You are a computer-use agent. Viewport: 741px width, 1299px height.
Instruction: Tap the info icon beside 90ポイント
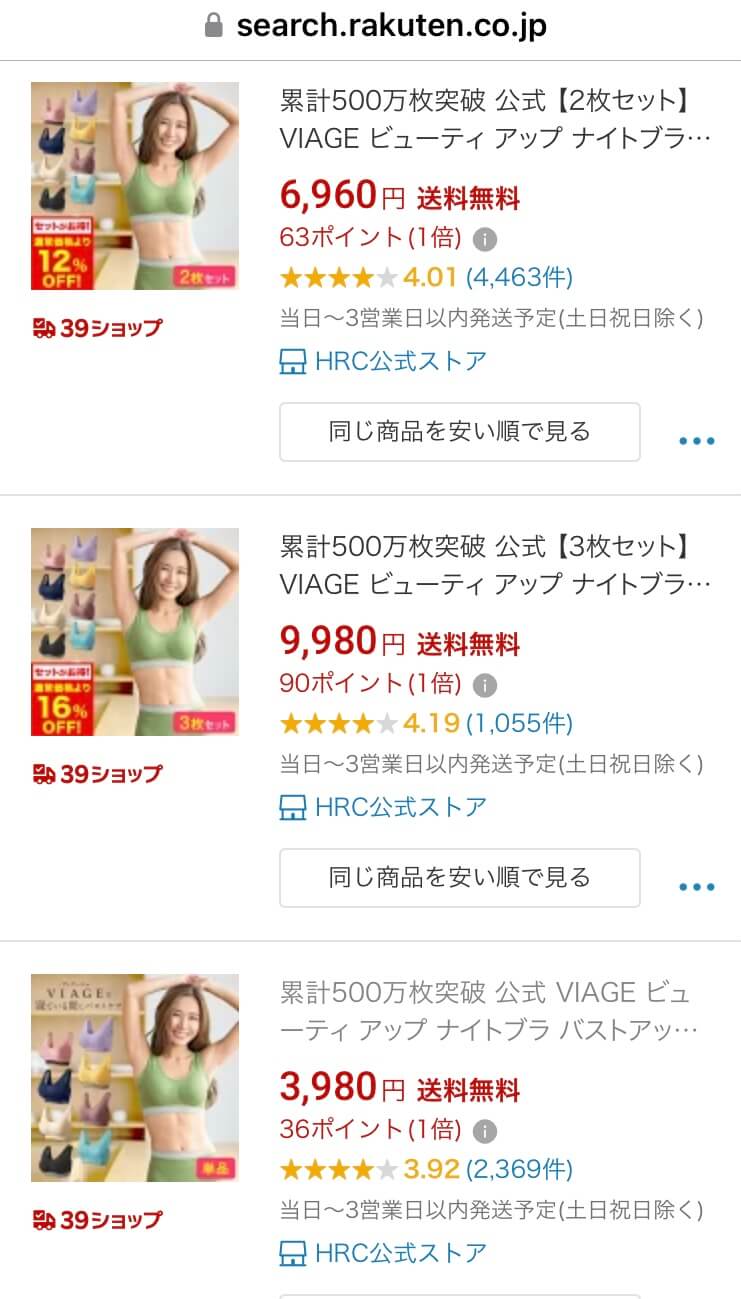484,684
